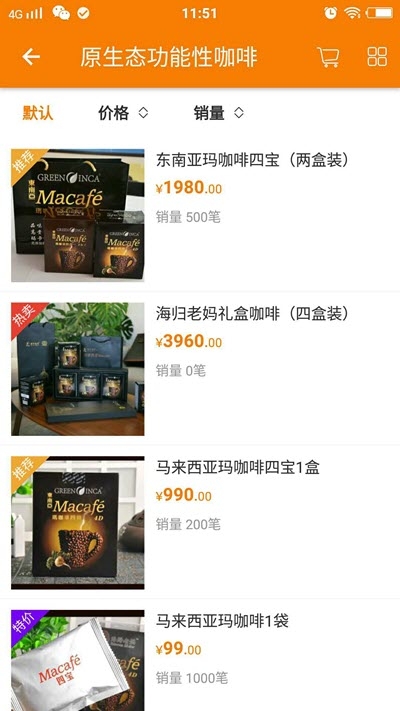Screen dimensions: 400x711
Task: Switch to grid view layout
Action: click(x=377, y=57)
